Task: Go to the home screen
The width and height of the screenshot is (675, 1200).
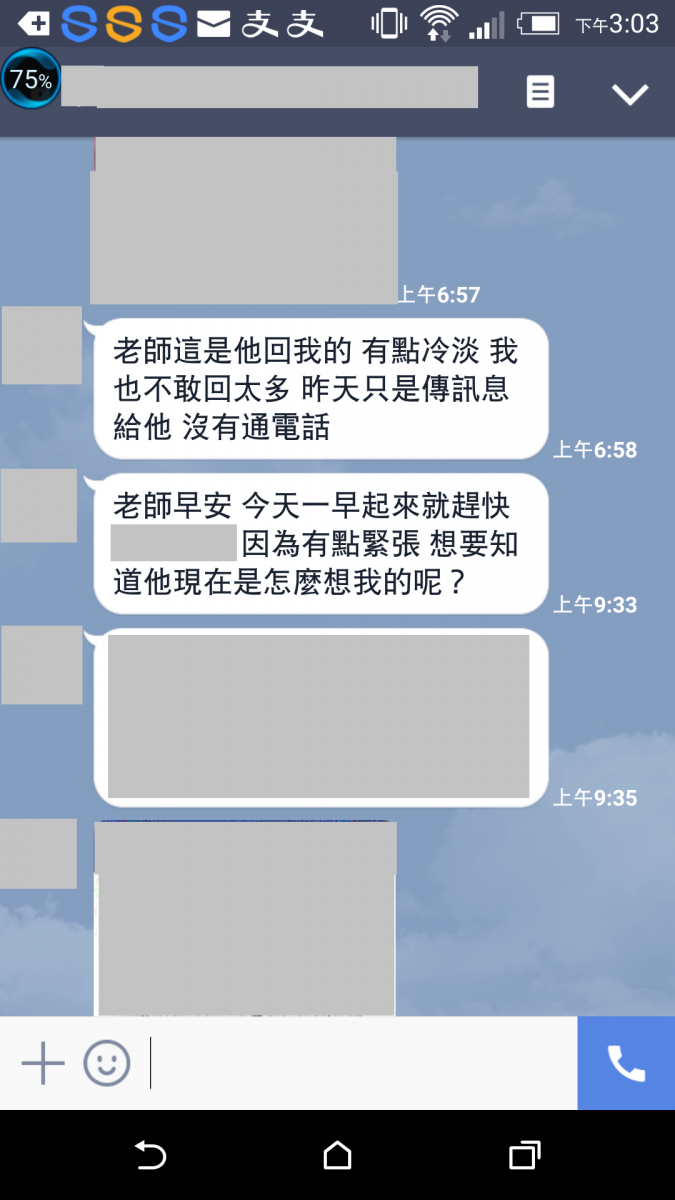Action: (x=337, y=1156)
